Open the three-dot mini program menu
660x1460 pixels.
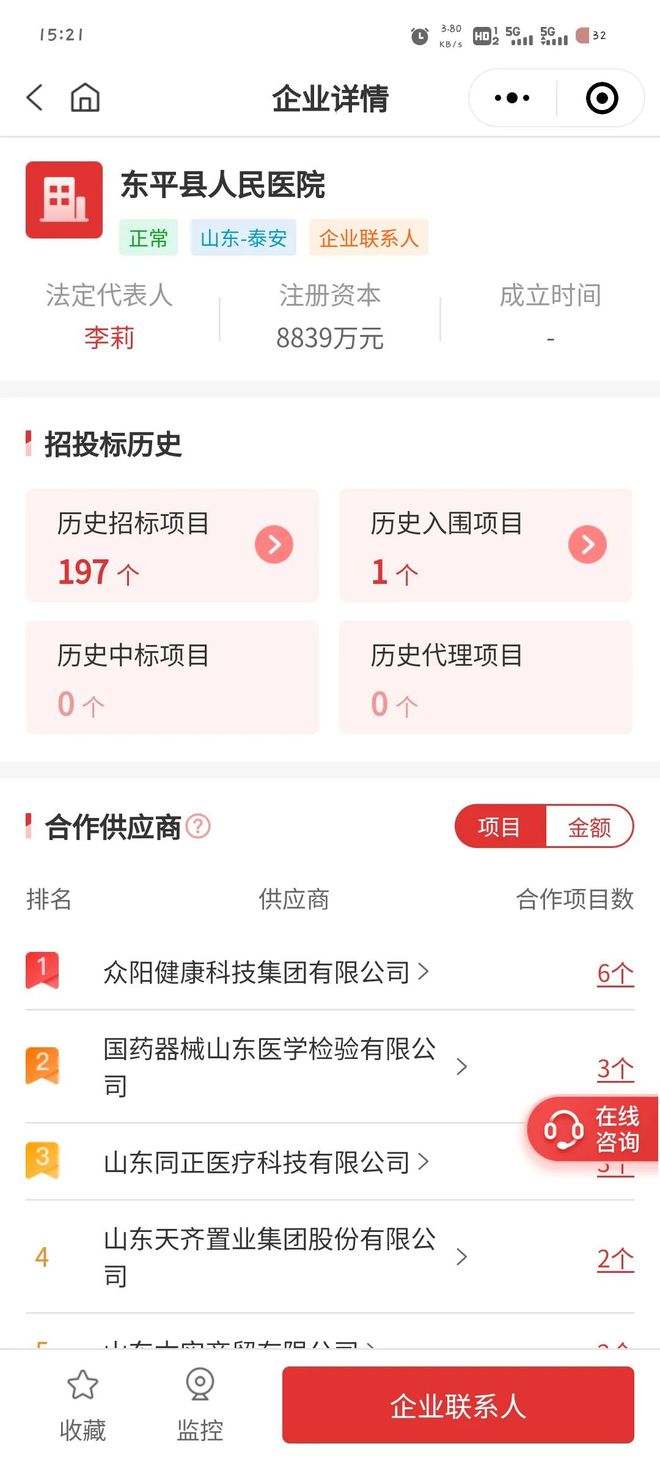[512, 98]
